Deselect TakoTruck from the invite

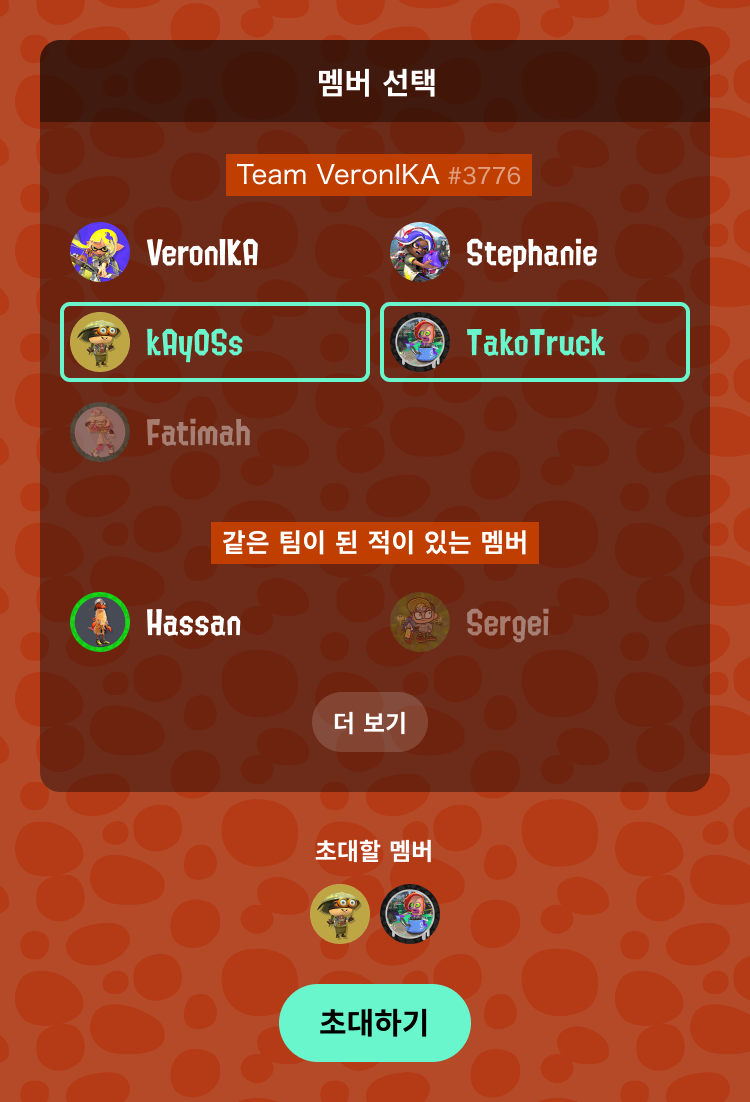coord(535,343)
